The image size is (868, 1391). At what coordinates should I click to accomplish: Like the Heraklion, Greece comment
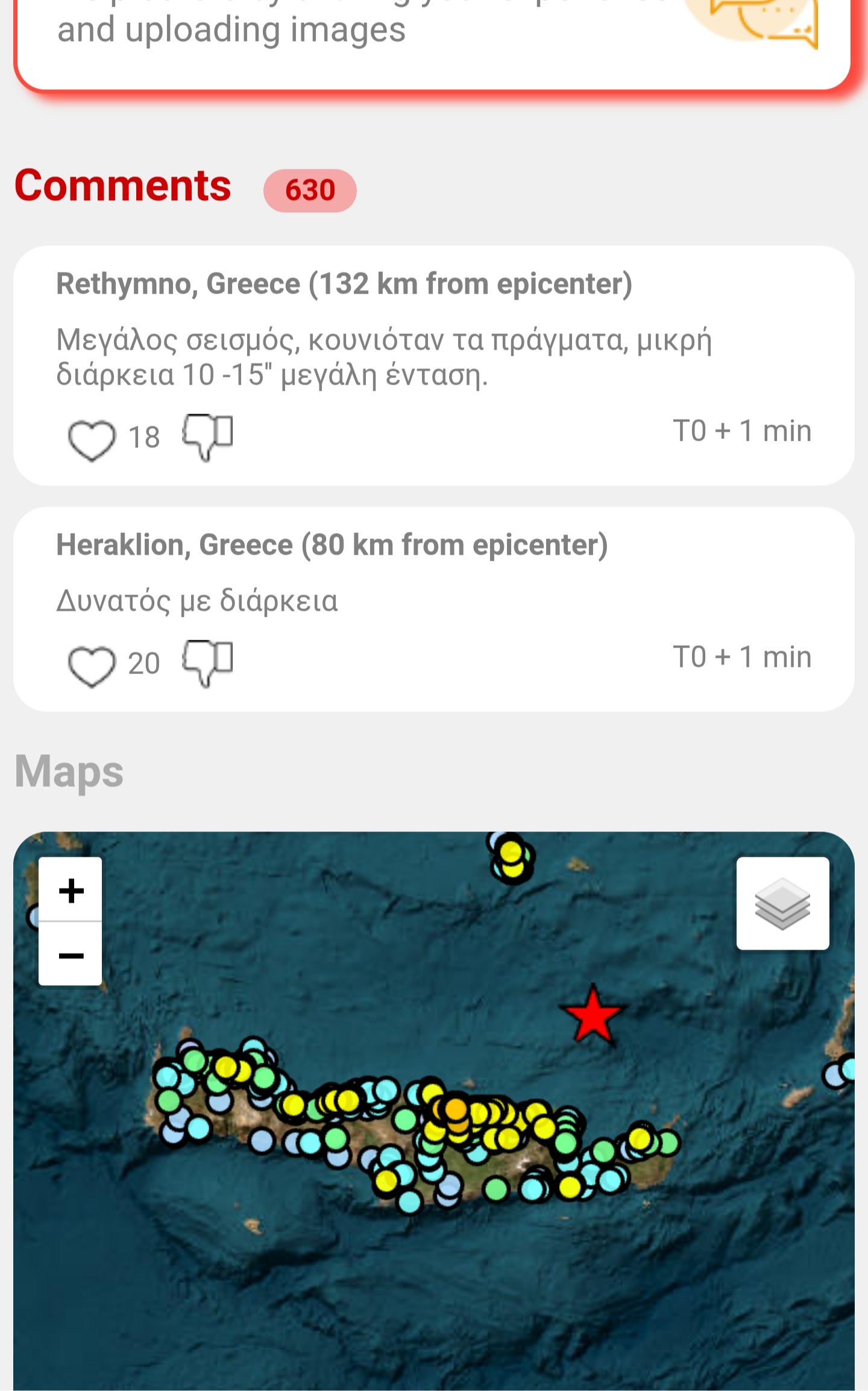pyautogui.click(x=92, y=666)
